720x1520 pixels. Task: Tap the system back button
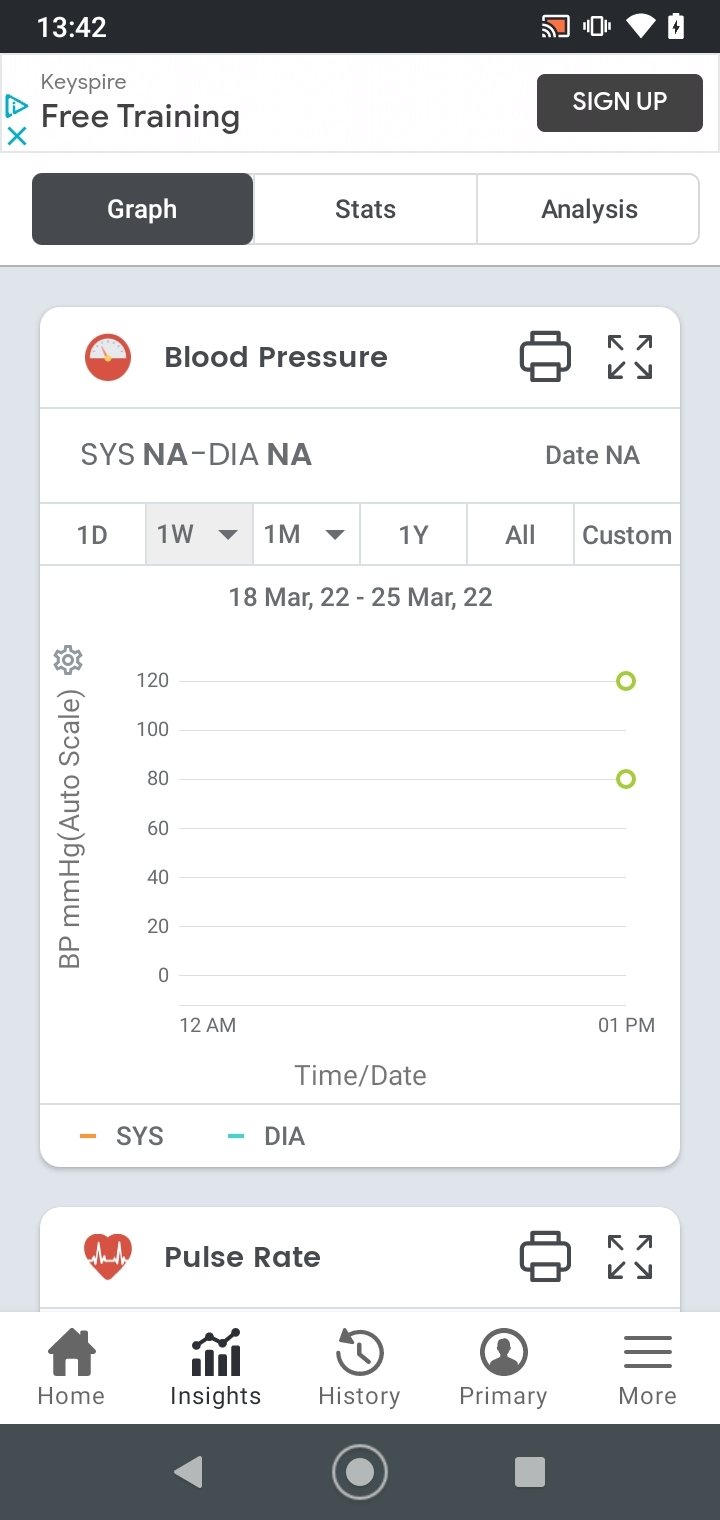click(x=188, y=1472)
